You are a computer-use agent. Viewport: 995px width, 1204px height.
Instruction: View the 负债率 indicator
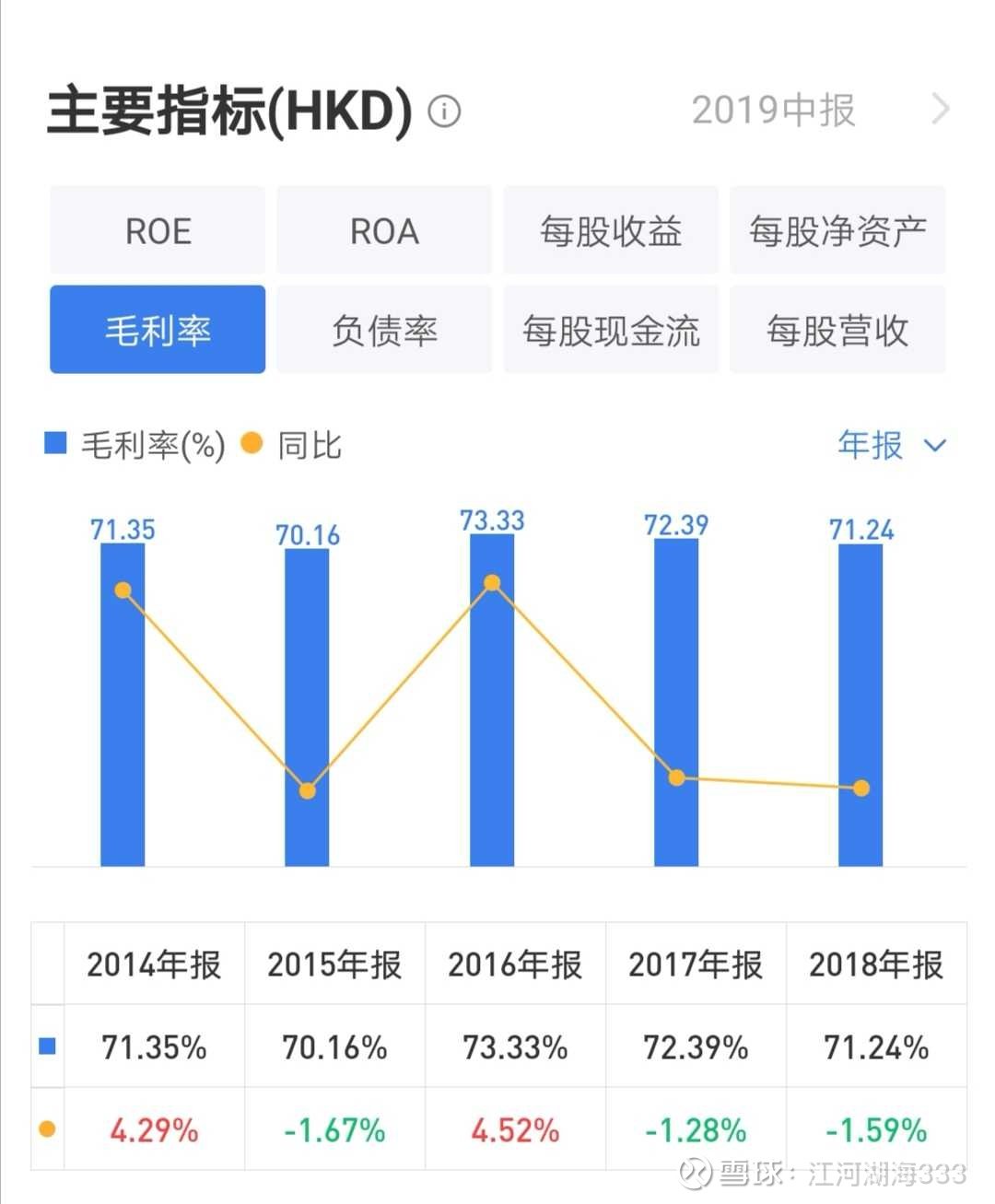pos(384,330)
